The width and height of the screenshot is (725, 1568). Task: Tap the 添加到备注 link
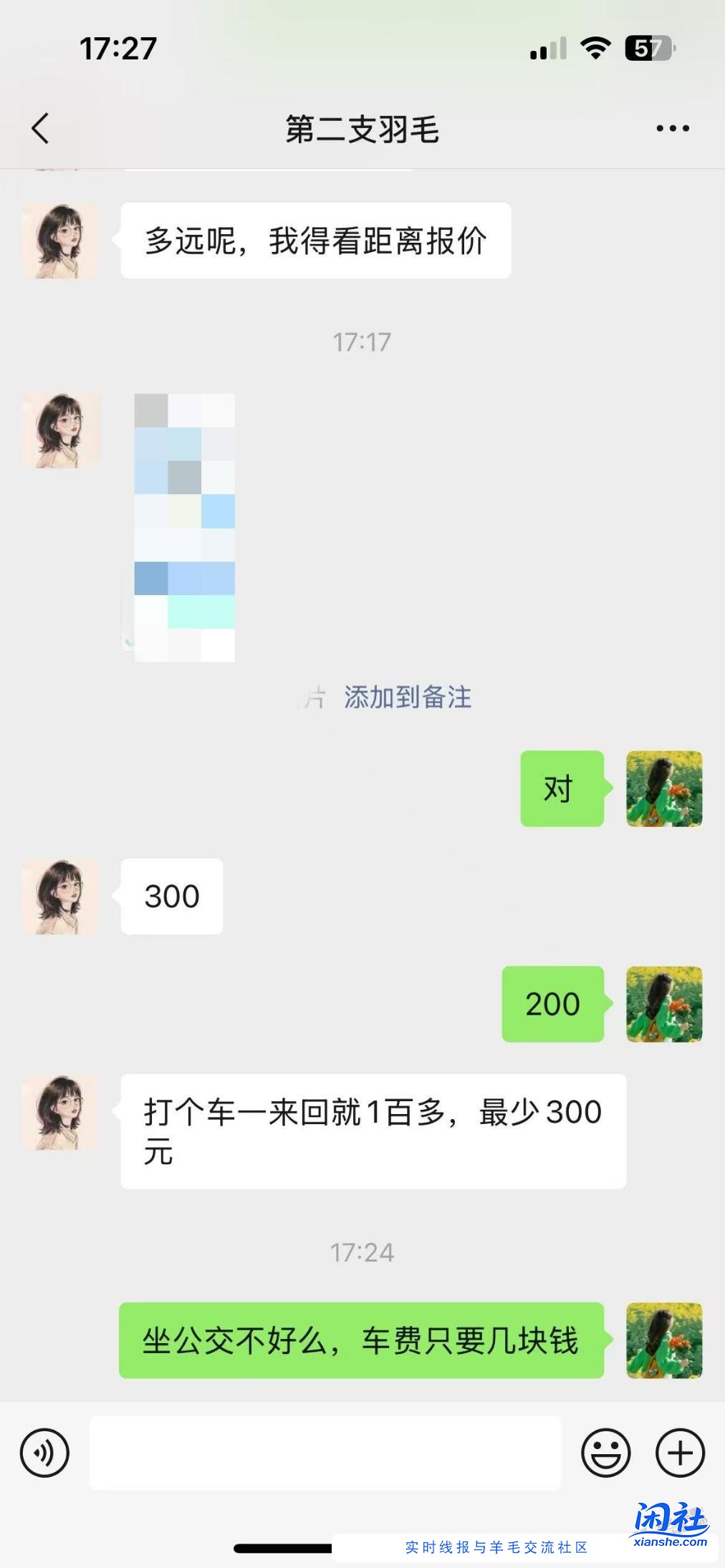point(407,697)
